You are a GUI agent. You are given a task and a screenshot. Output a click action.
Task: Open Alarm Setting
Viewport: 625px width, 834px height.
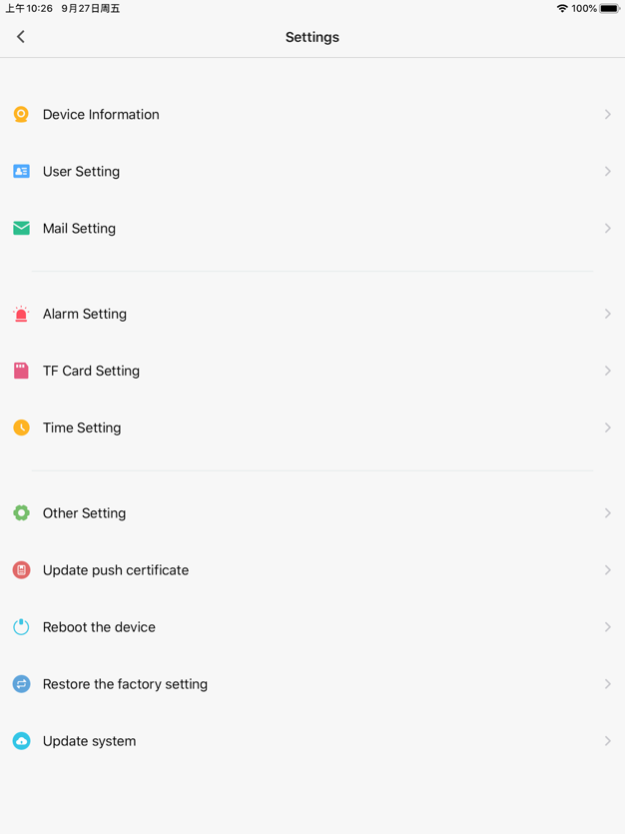pyautogui.click(x=84, y=314)
